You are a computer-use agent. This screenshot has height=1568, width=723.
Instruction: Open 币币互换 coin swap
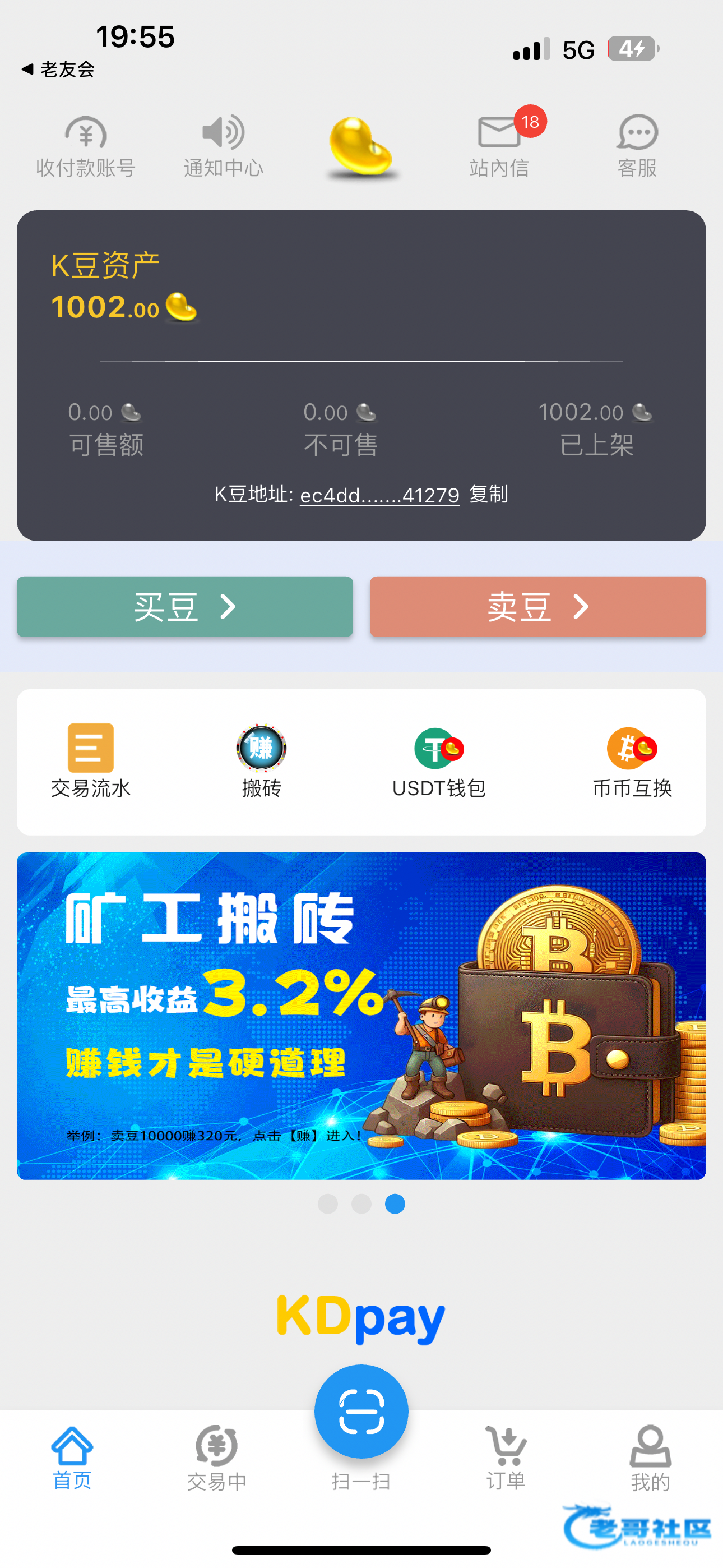click(632, 761)
